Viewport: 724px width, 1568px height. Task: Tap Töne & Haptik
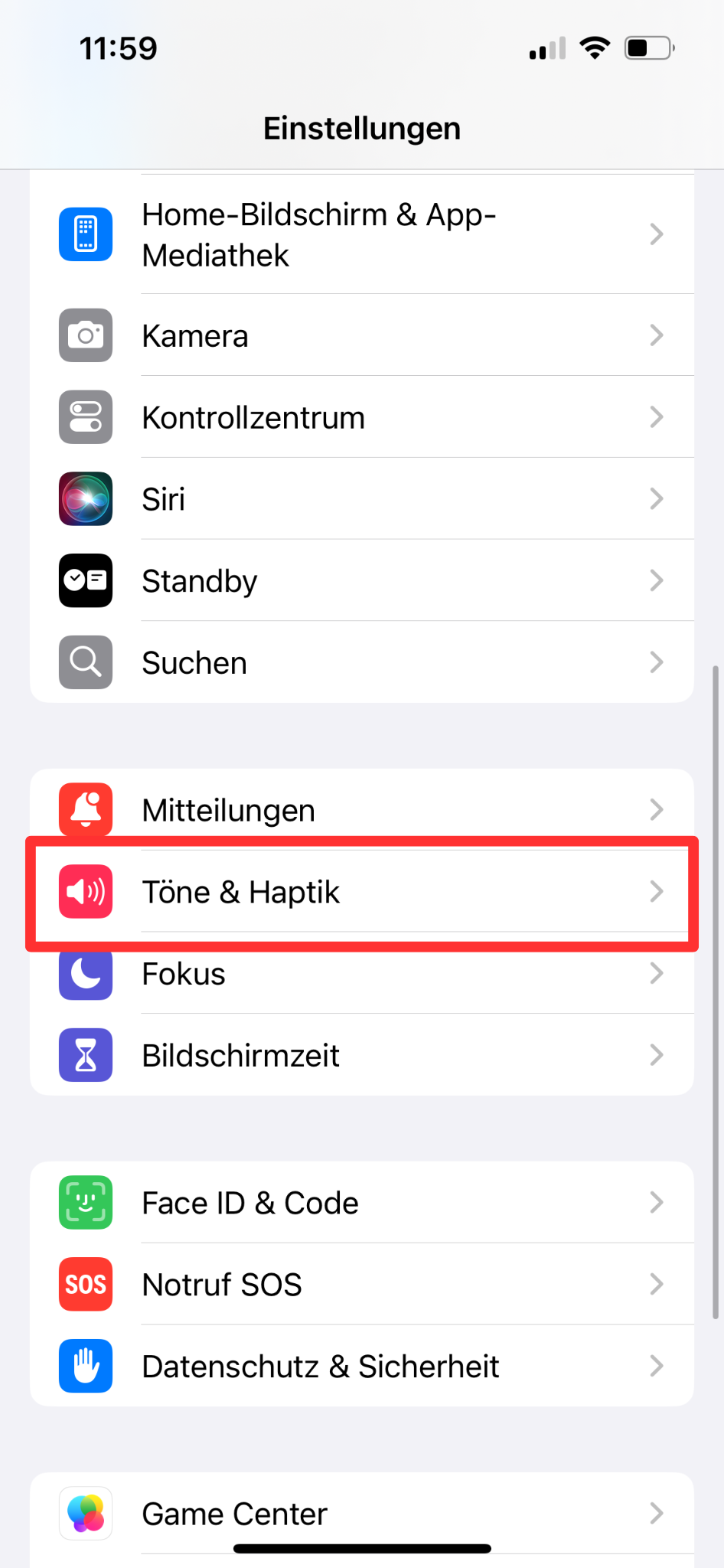point(362,891)
